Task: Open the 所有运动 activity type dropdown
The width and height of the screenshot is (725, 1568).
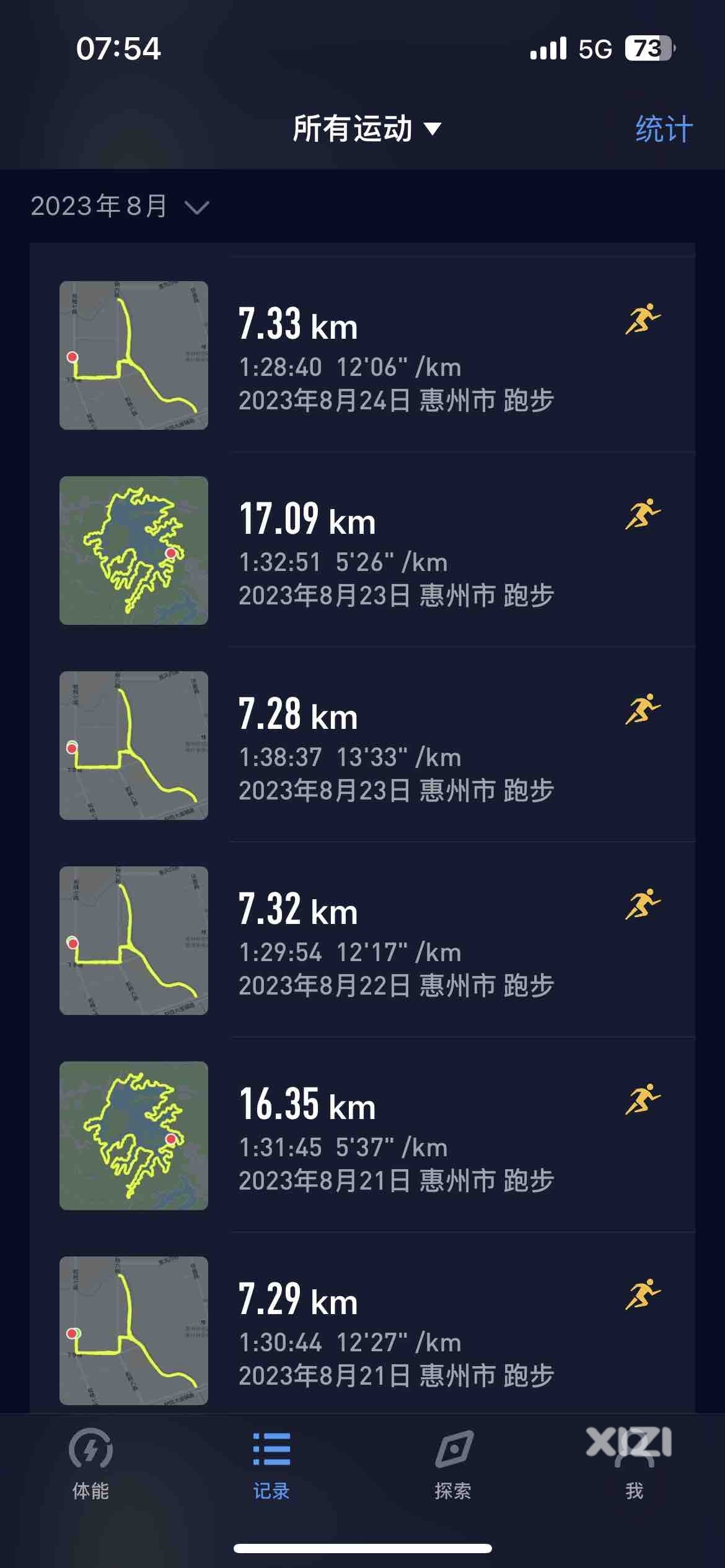Action: point(366,129)
